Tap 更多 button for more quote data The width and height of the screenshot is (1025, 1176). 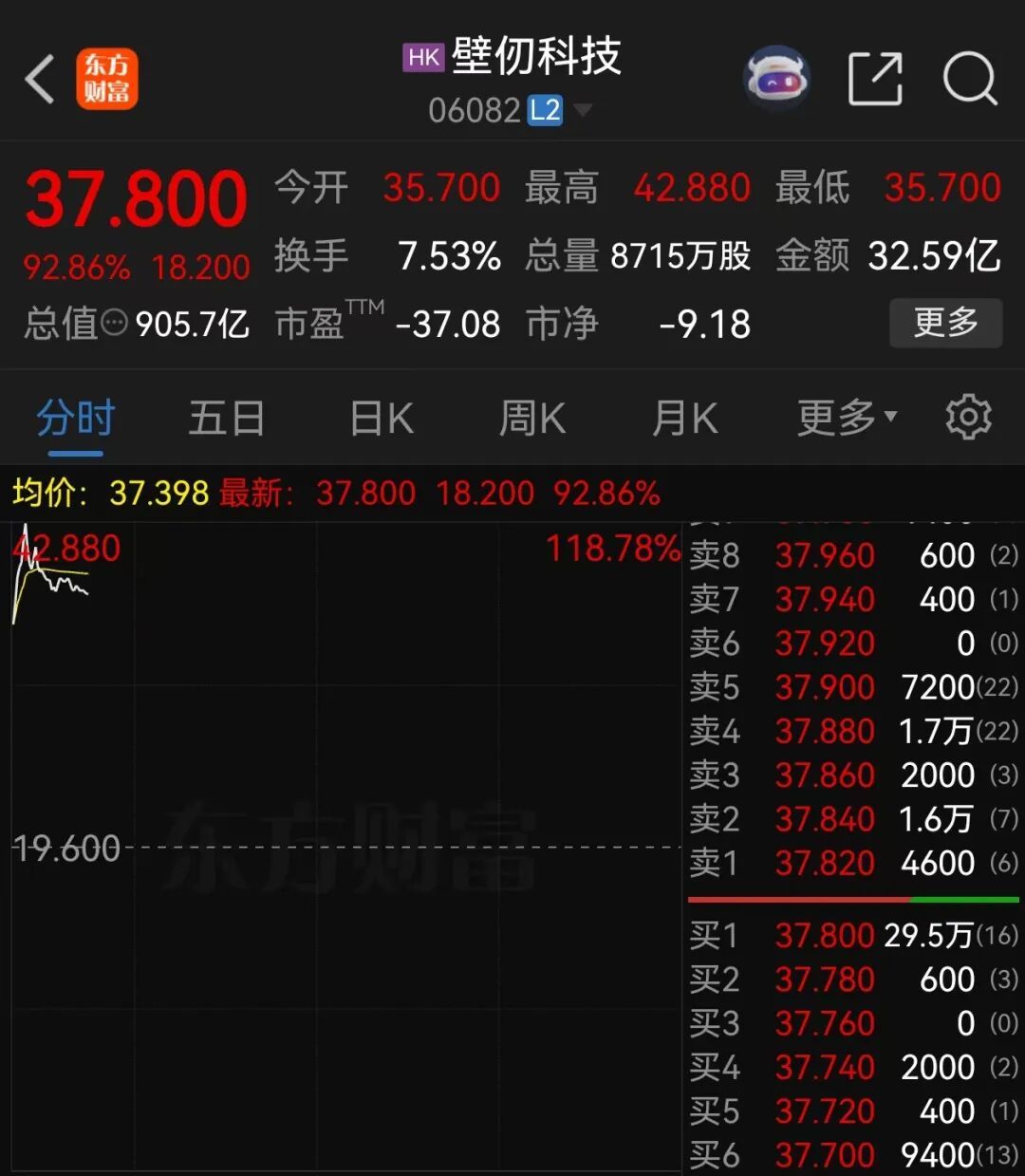coord(945,323)
